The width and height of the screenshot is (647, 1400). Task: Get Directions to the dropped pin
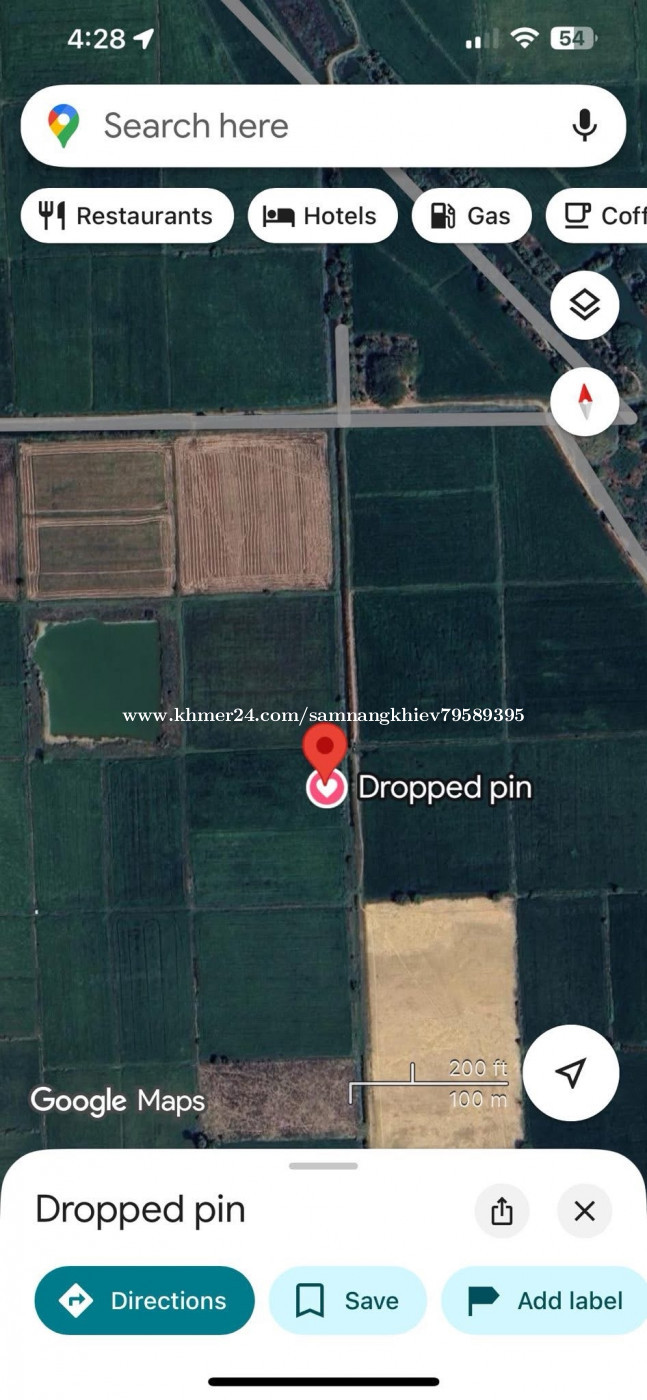tap(145, 1300)
